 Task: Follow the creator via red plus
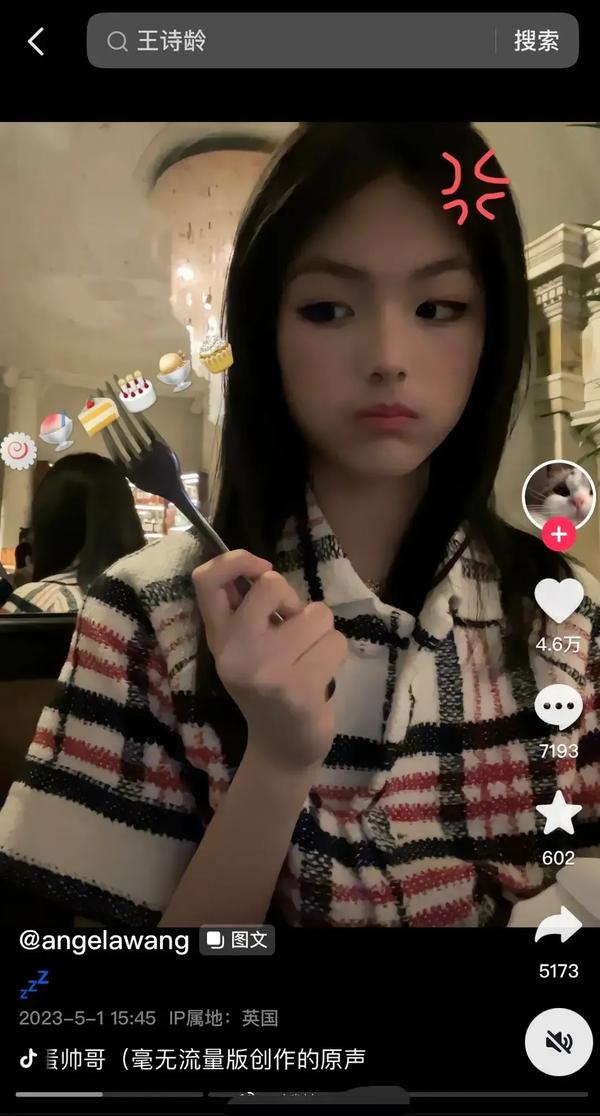(559, 535)
